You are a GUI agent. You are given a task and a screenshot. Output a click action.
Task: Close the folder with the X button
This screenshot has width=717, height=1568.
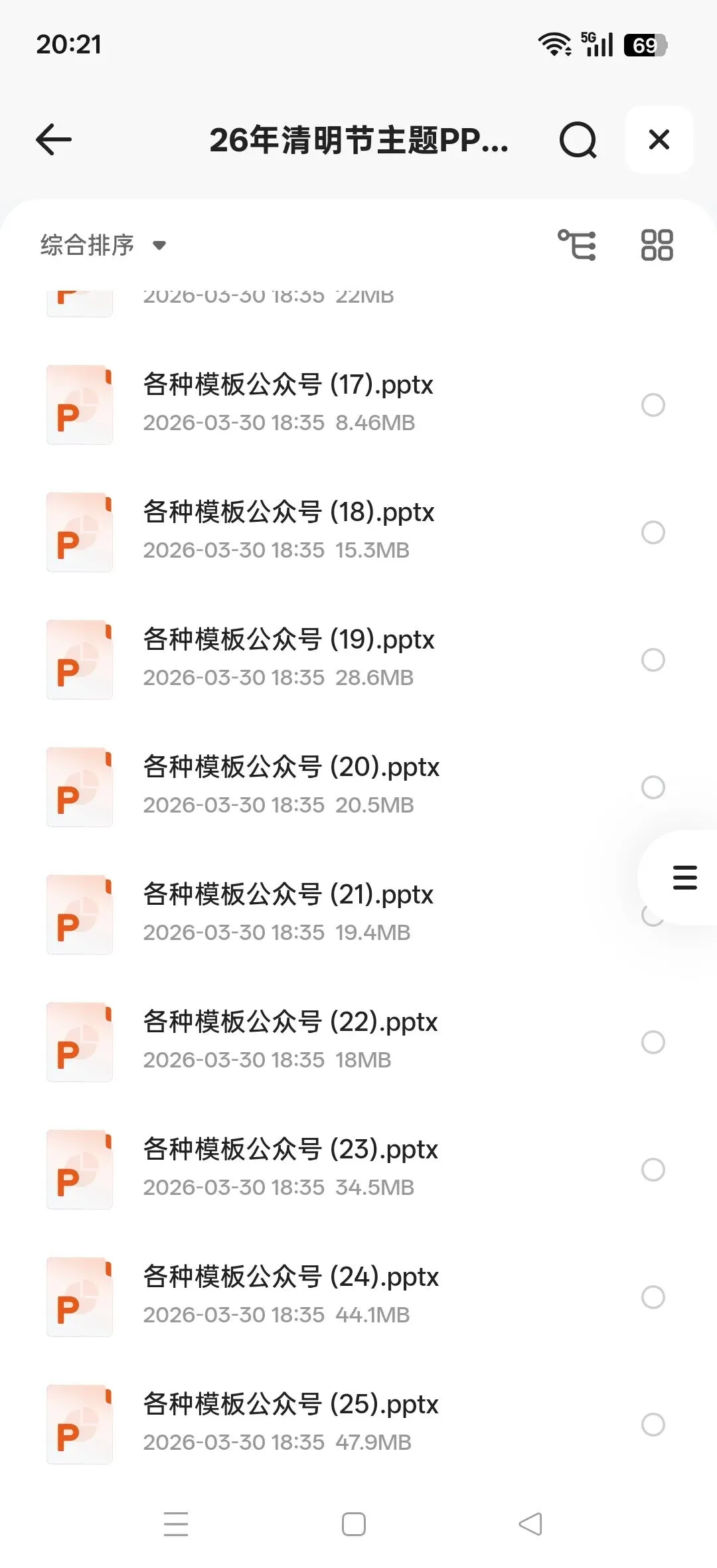(659, 139)
